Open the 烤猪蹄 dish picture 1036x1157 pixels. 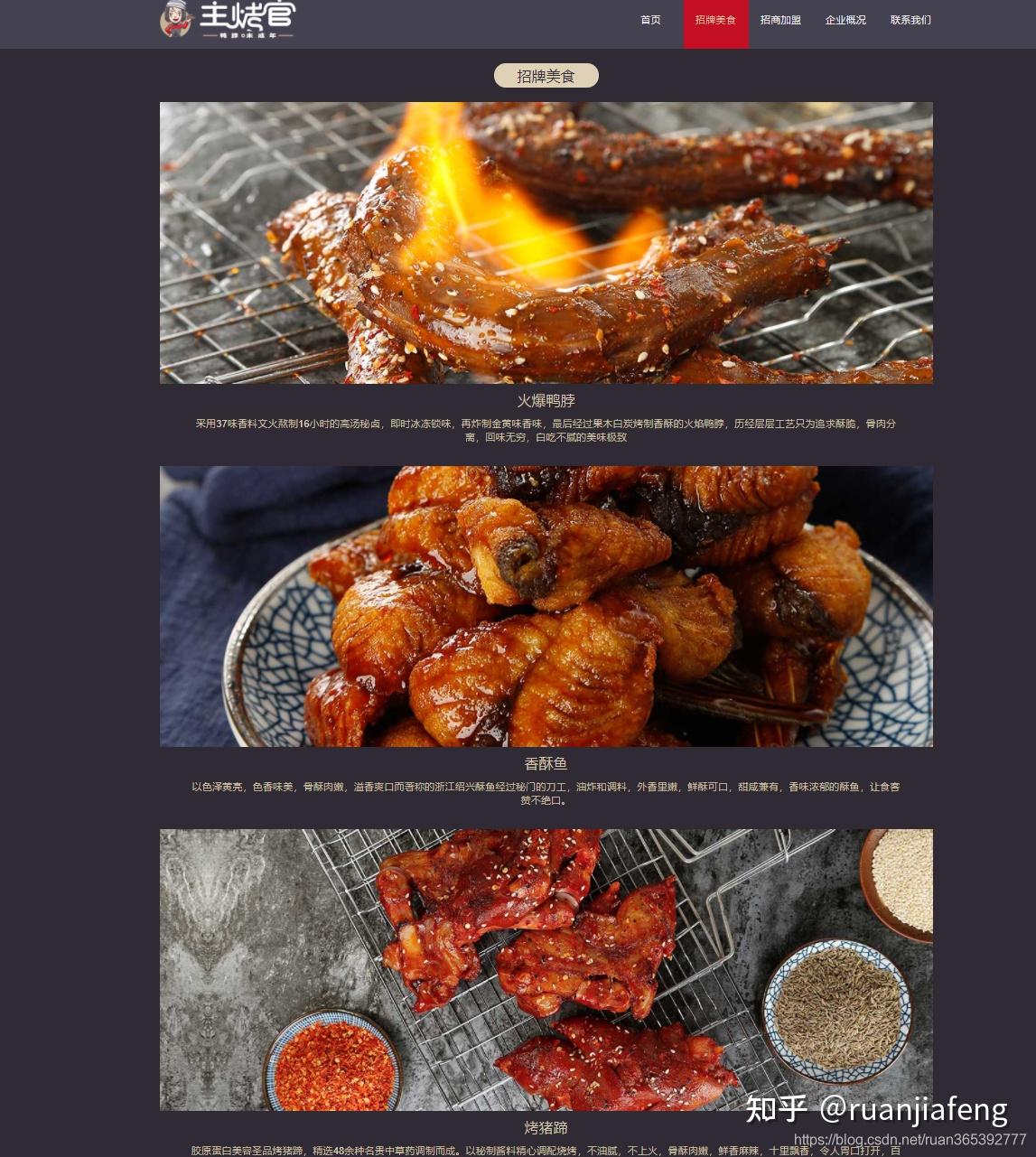tap(546, 969)
